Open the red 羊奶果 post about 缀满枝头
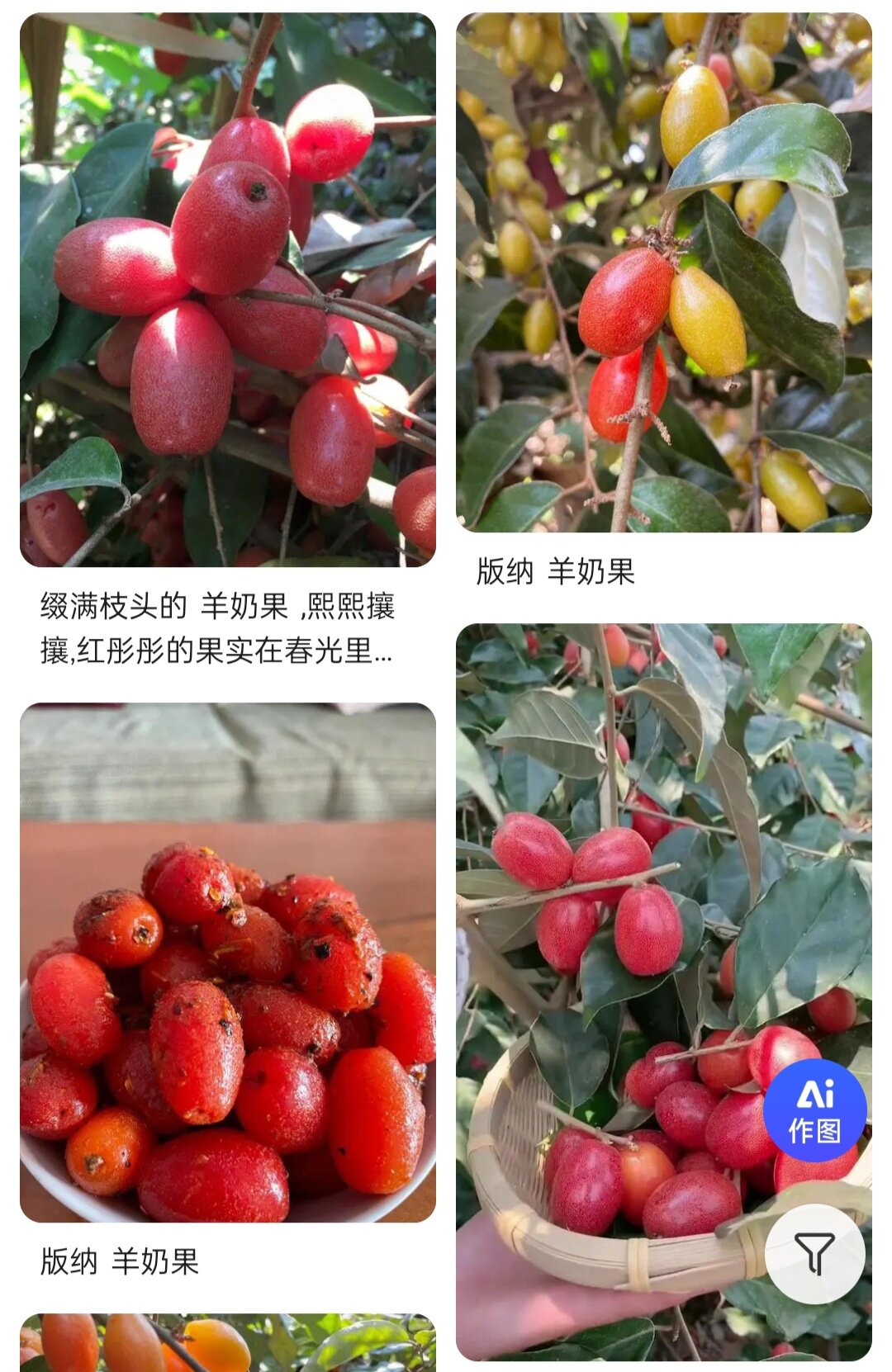 pos(227,289)
